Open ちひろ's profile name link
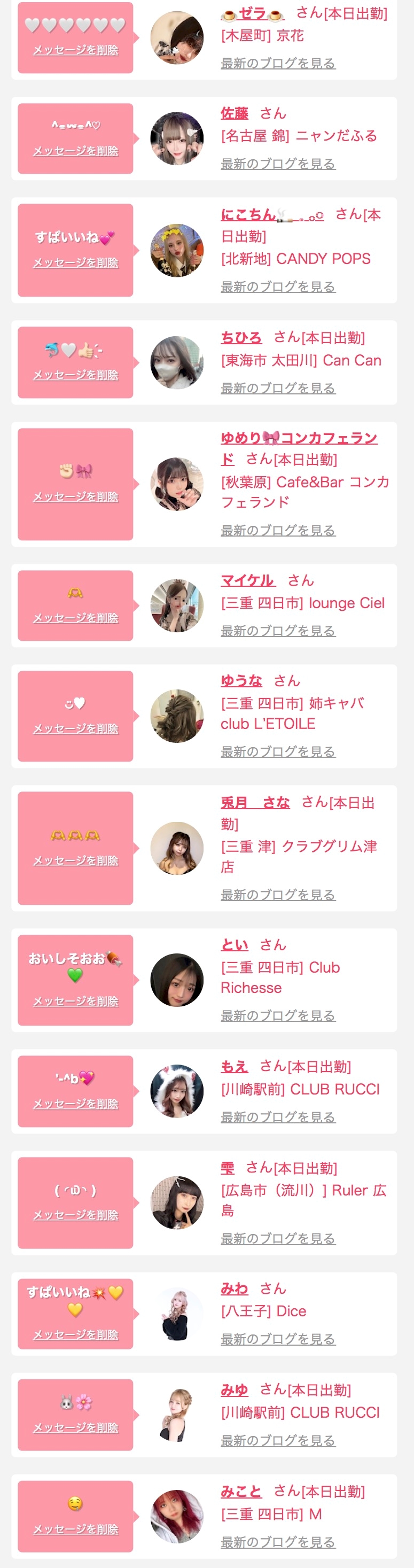 point(241,337)
